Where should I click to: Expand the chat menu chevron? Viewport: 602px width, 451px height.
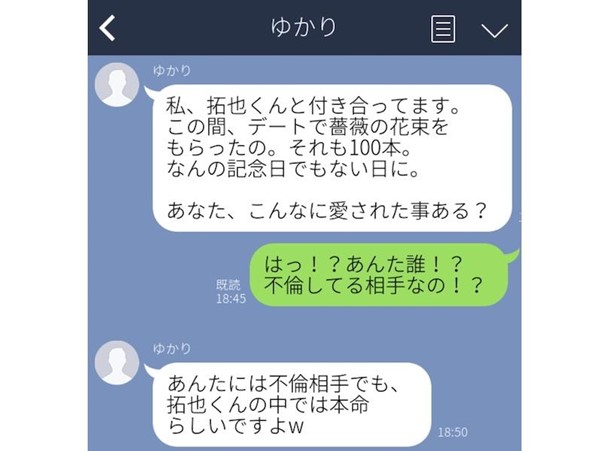coord(494,29)
